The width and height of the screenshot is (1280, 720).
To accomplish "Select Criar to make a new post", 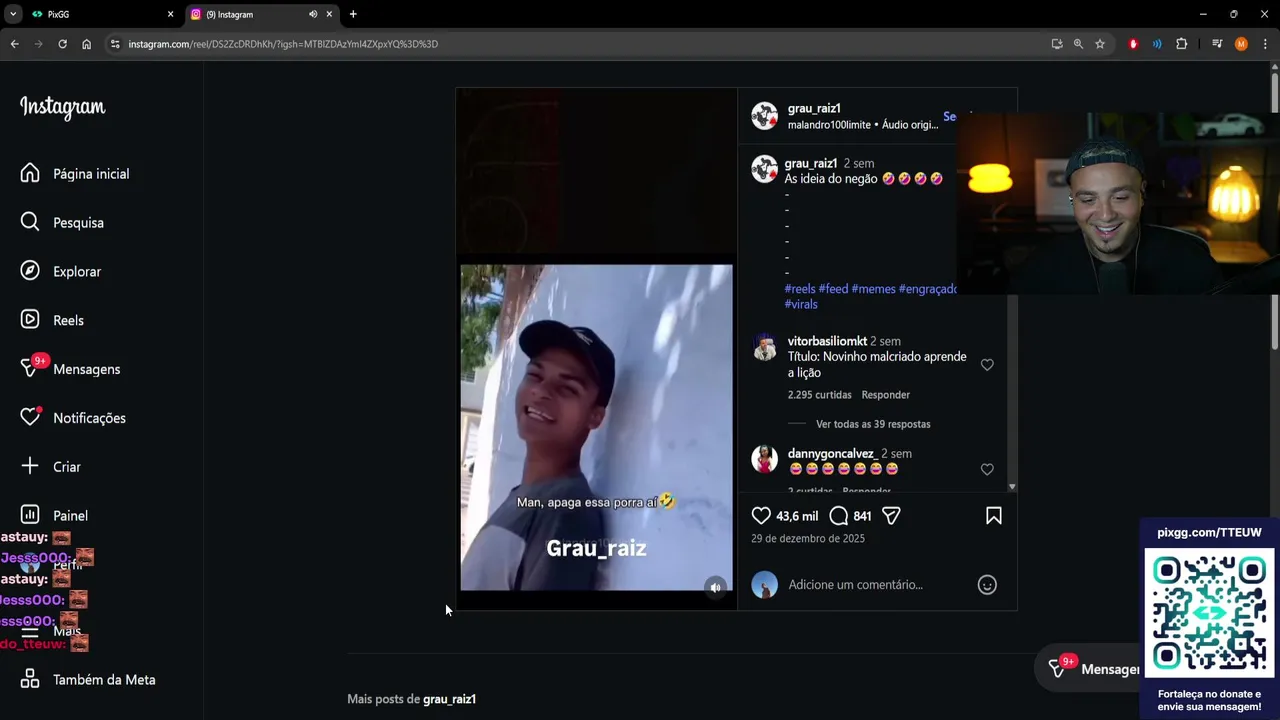I will click(66, 467).
